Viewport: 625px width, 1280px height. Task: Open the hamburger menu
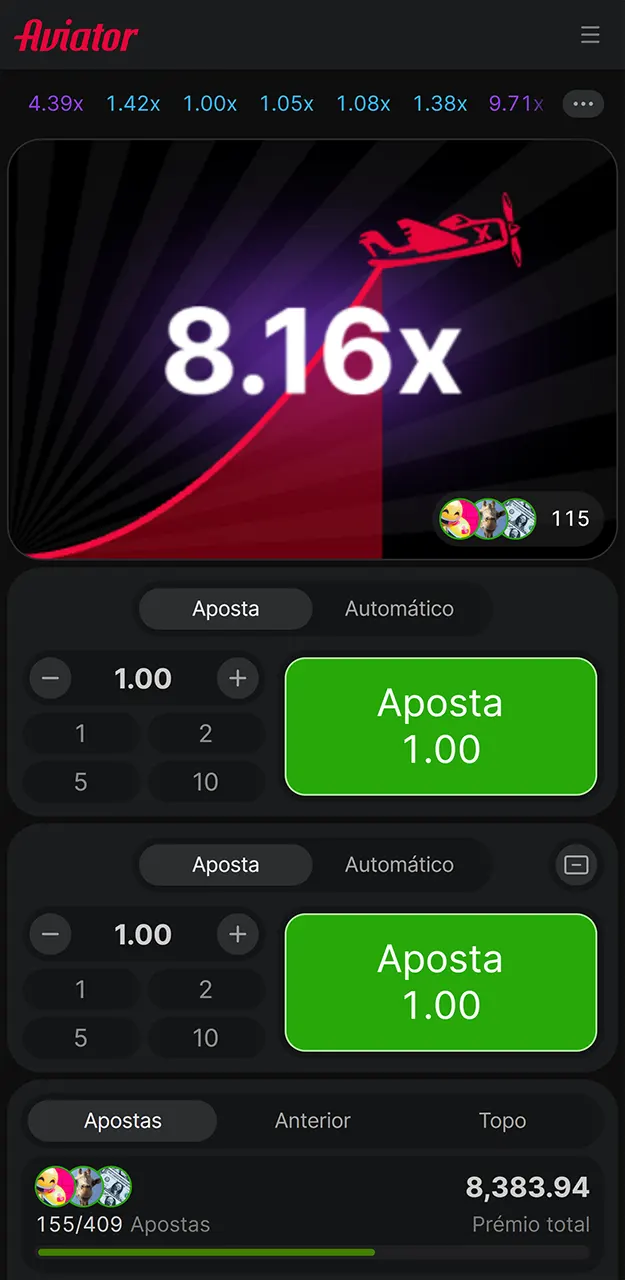(590, 35)
